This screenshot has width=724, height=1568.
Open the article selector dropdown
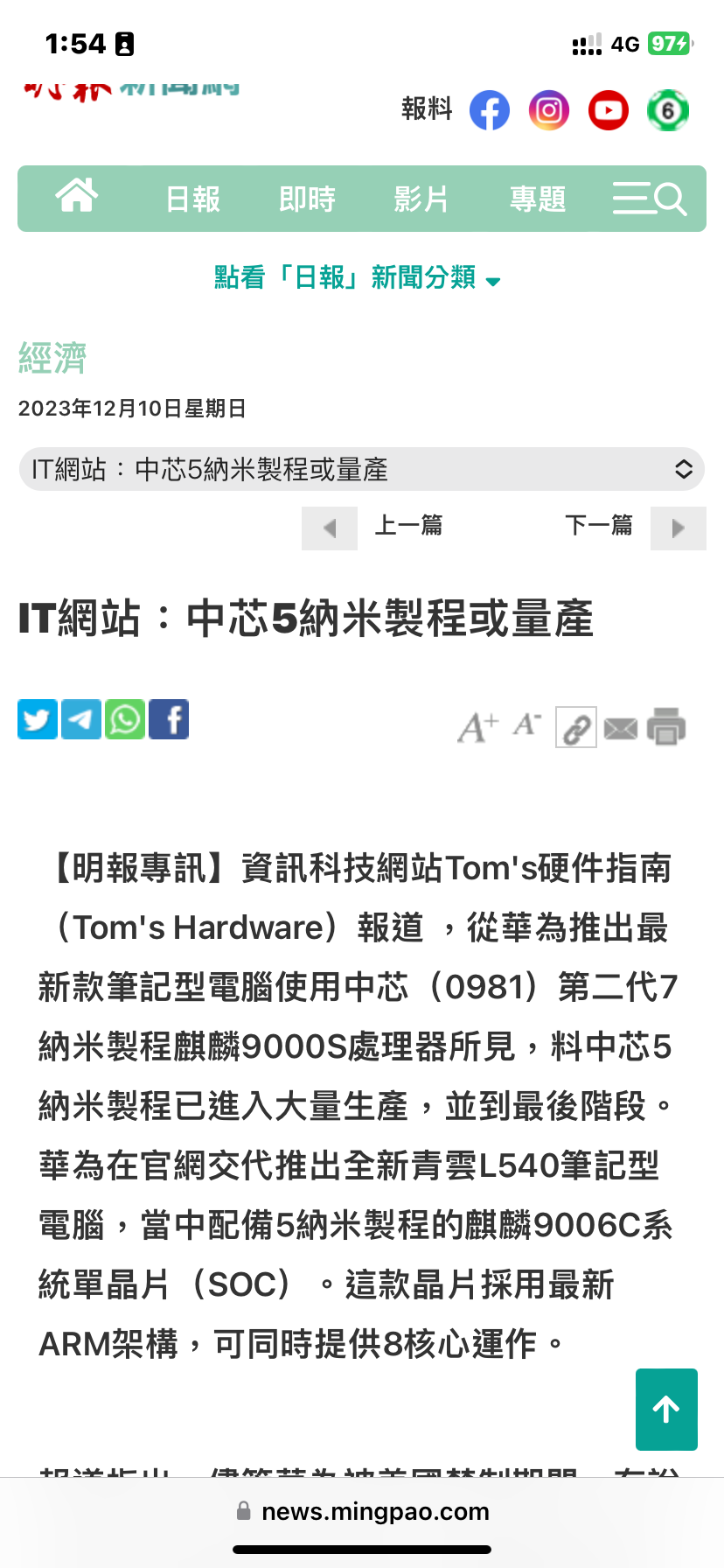click(362, 469)
